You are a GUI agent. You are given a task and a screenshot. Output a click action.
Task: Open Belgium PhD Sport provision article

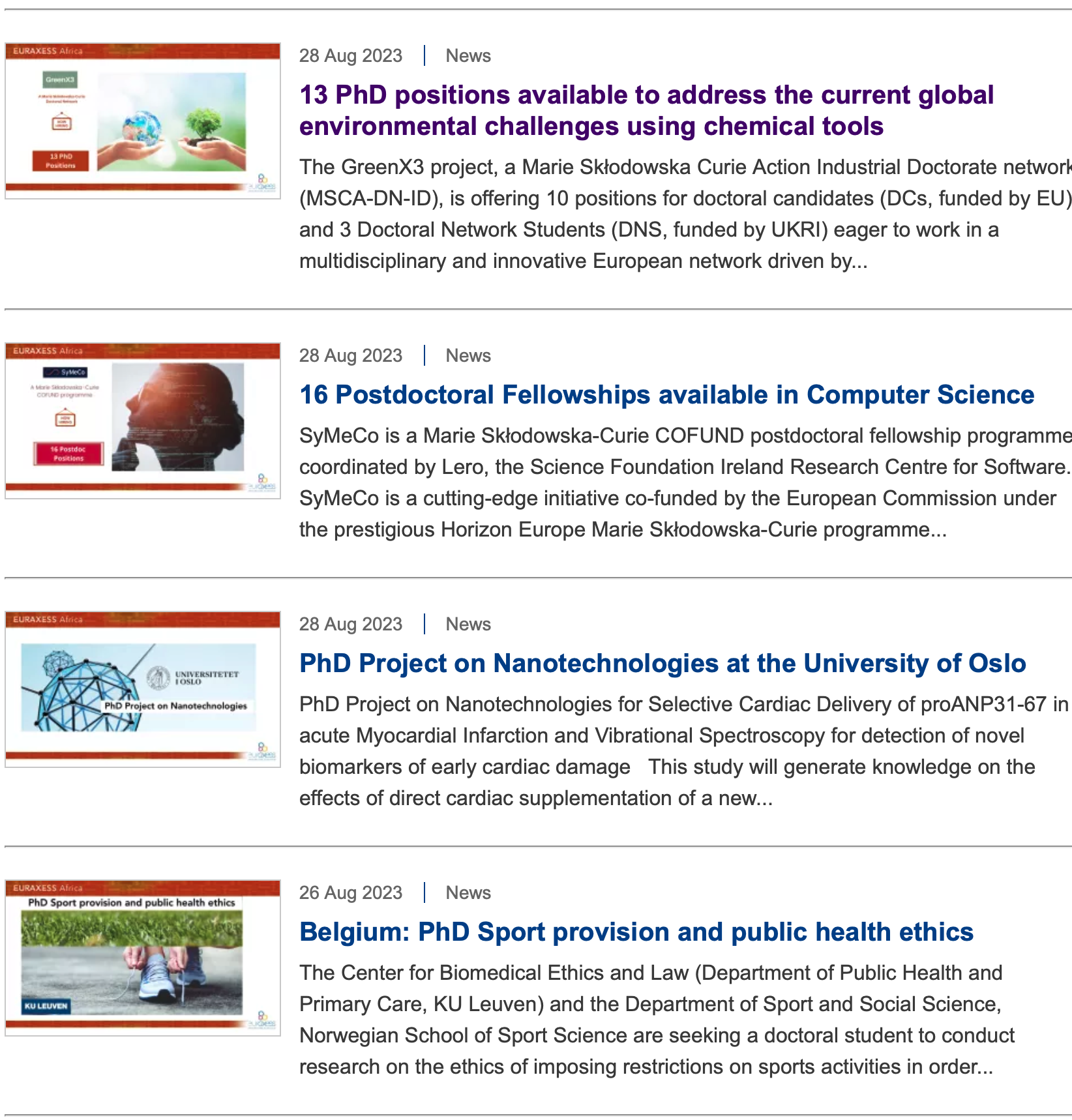click(x=636, y=932)
